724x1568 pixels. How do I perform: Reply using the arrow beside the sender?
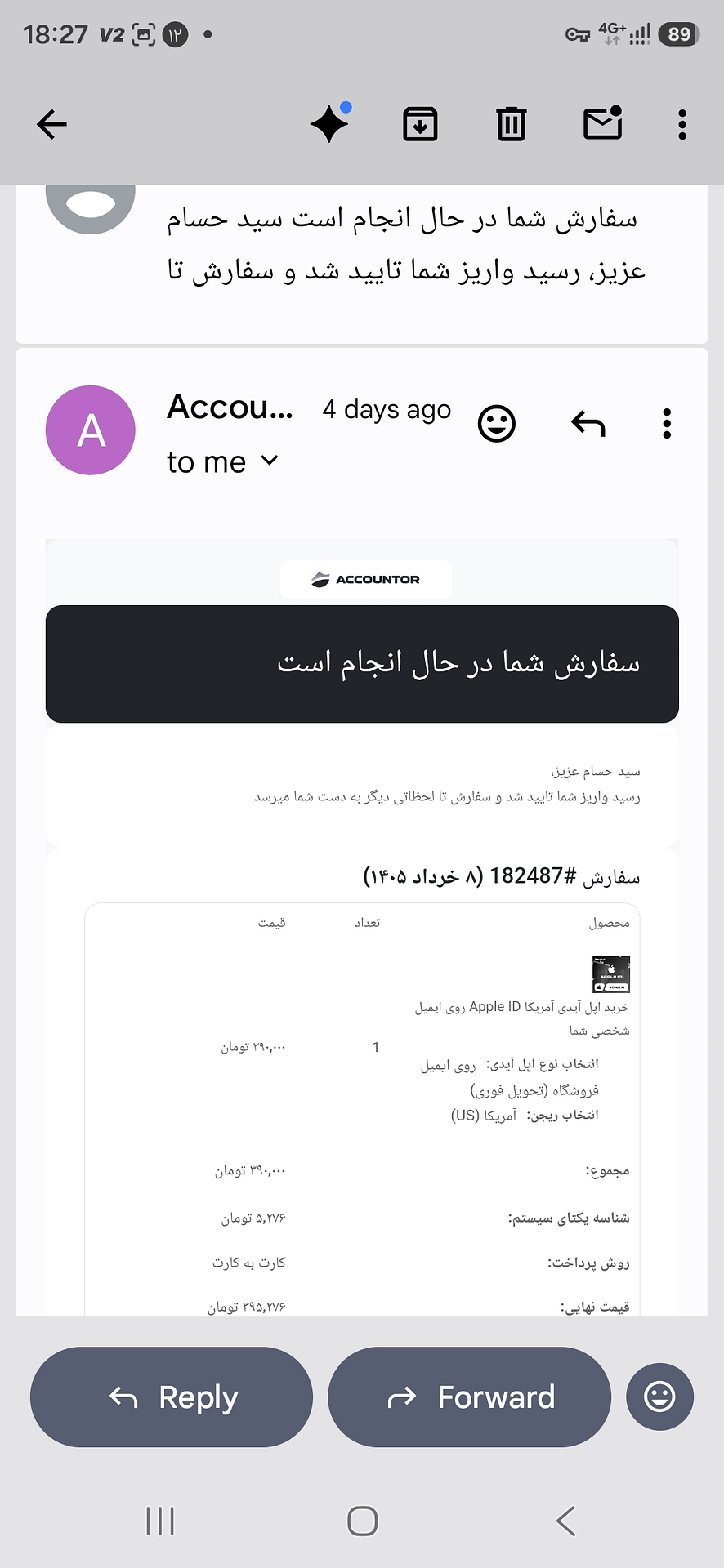(588, 424)
